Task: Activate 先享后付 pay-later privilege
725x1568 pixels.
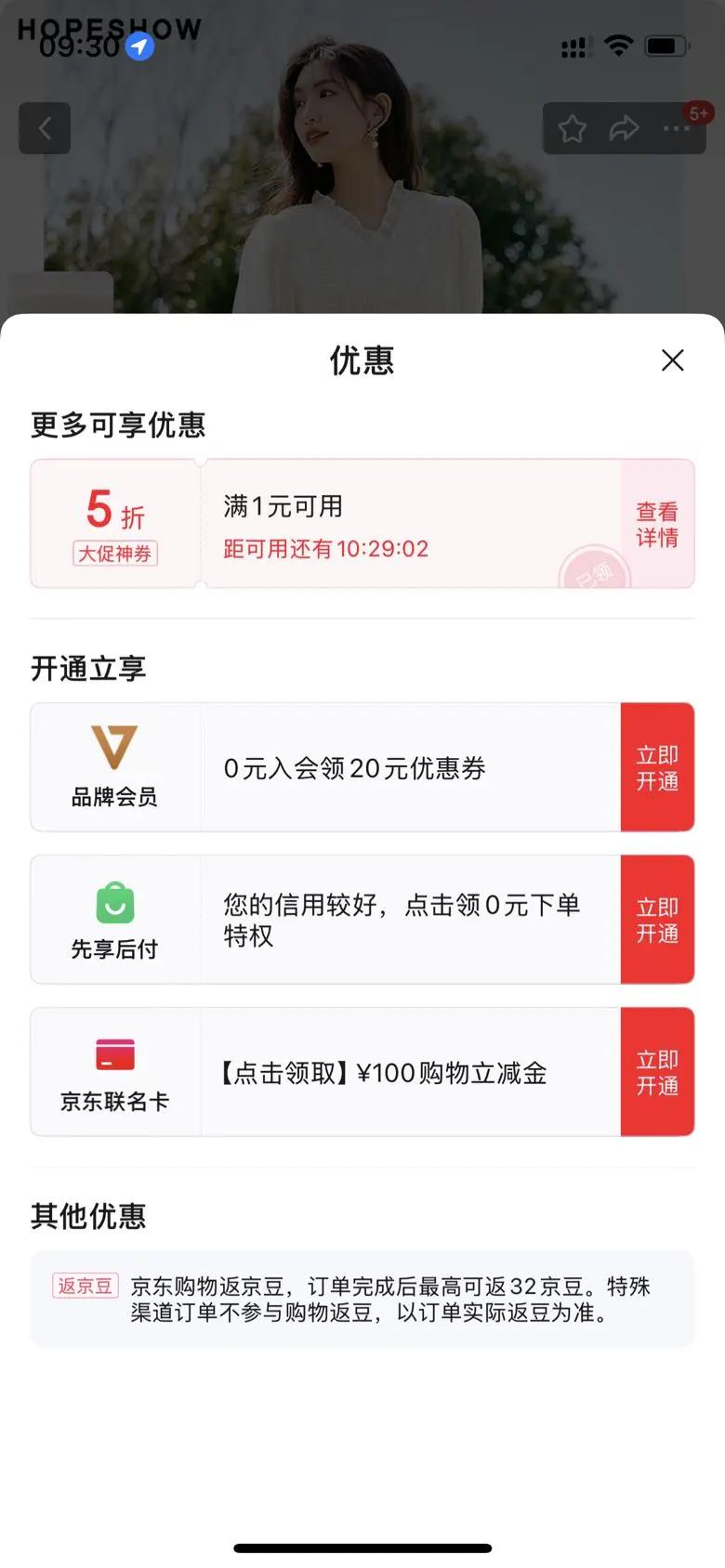Action: pos(656,920)
